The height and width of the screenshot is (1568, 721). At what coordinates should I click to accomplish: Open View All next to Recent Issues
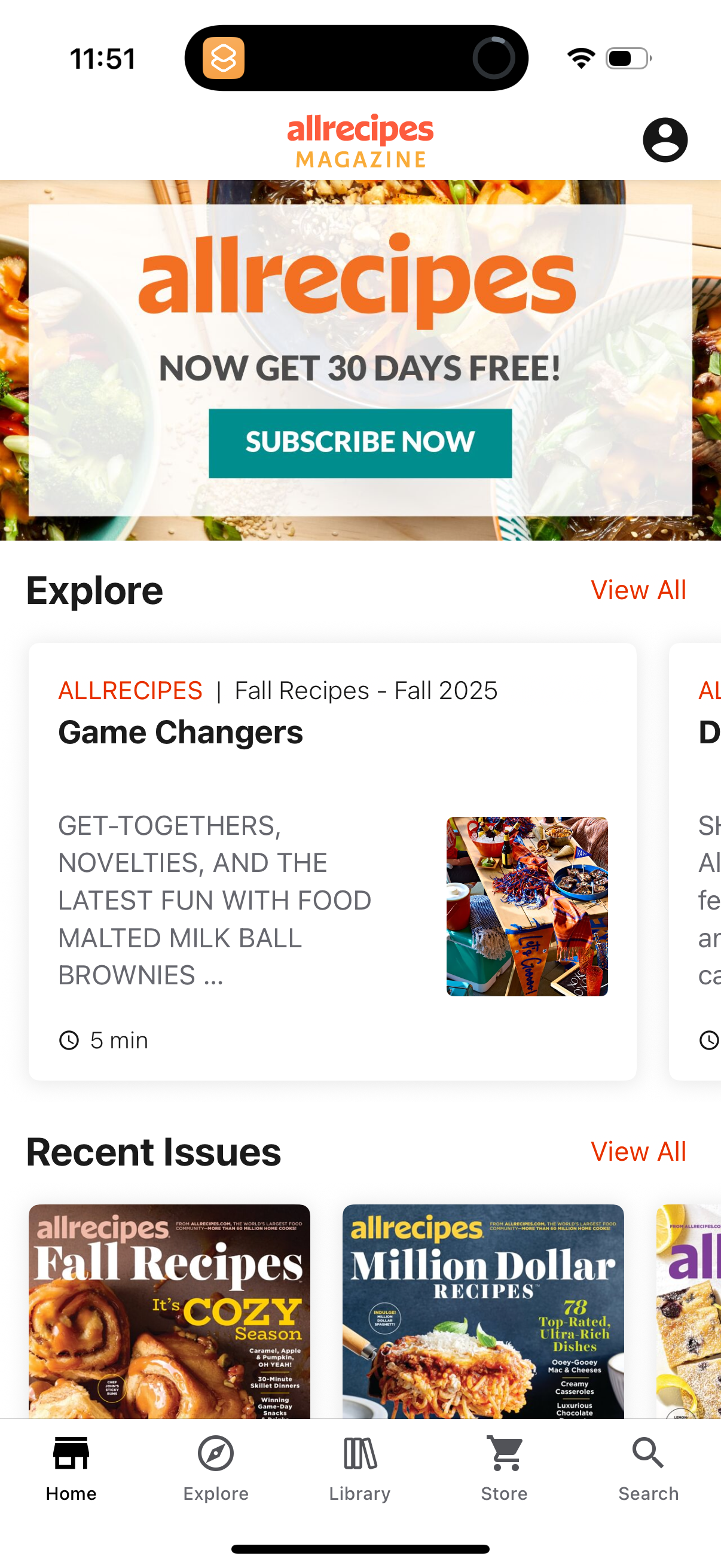(639, 1152)
